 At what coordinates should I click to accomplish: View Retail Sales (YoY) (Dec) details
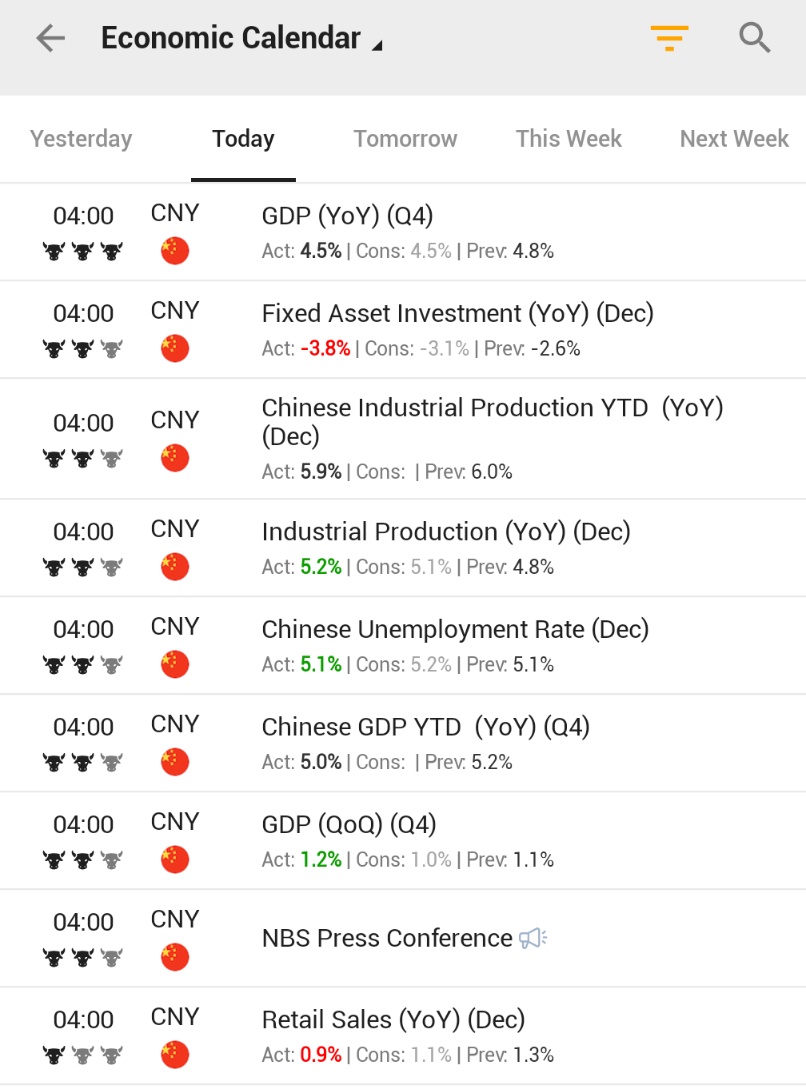tap(393, 1020)
